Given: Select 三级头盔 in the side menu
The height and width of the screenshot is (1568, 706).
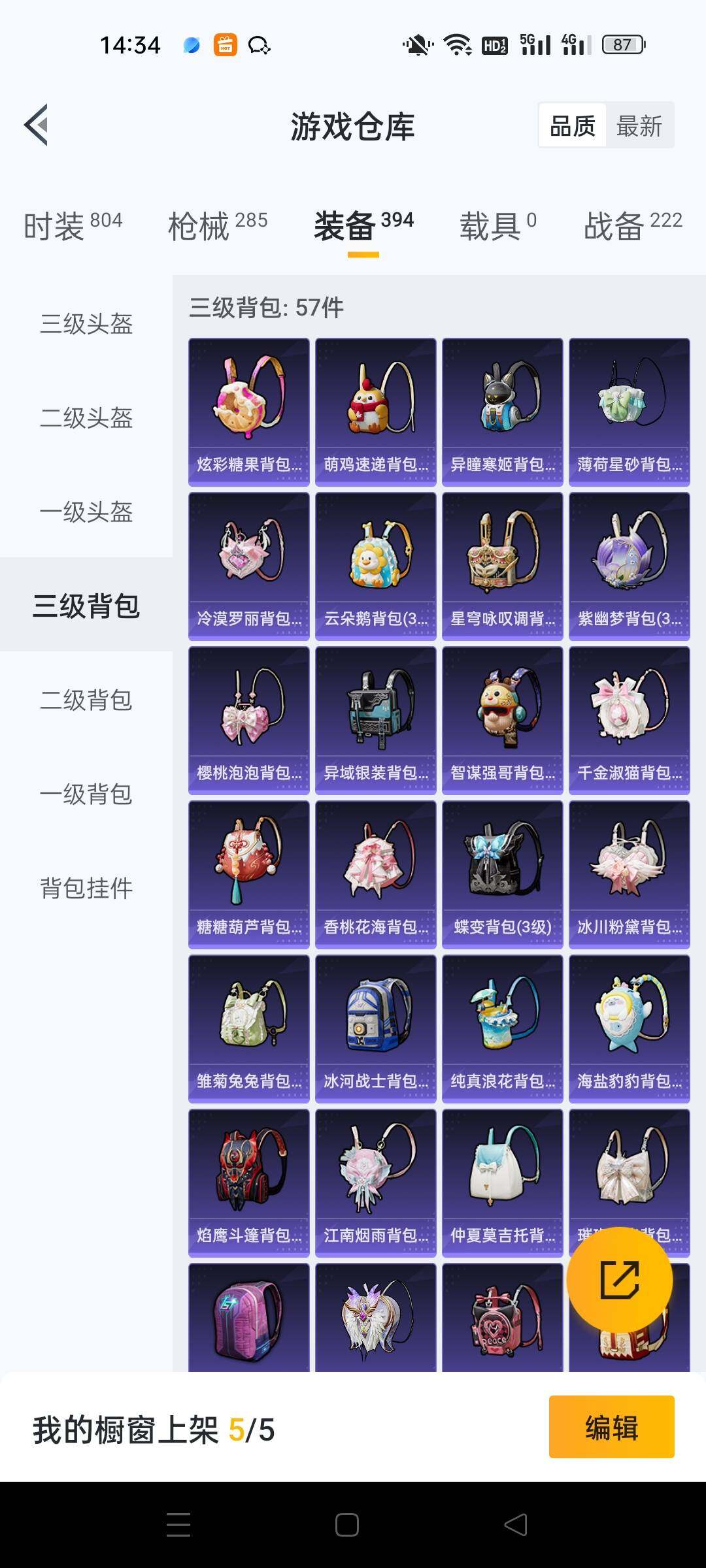Looking at the screenshot, I should pyautogui.click(x=86, y=324).
